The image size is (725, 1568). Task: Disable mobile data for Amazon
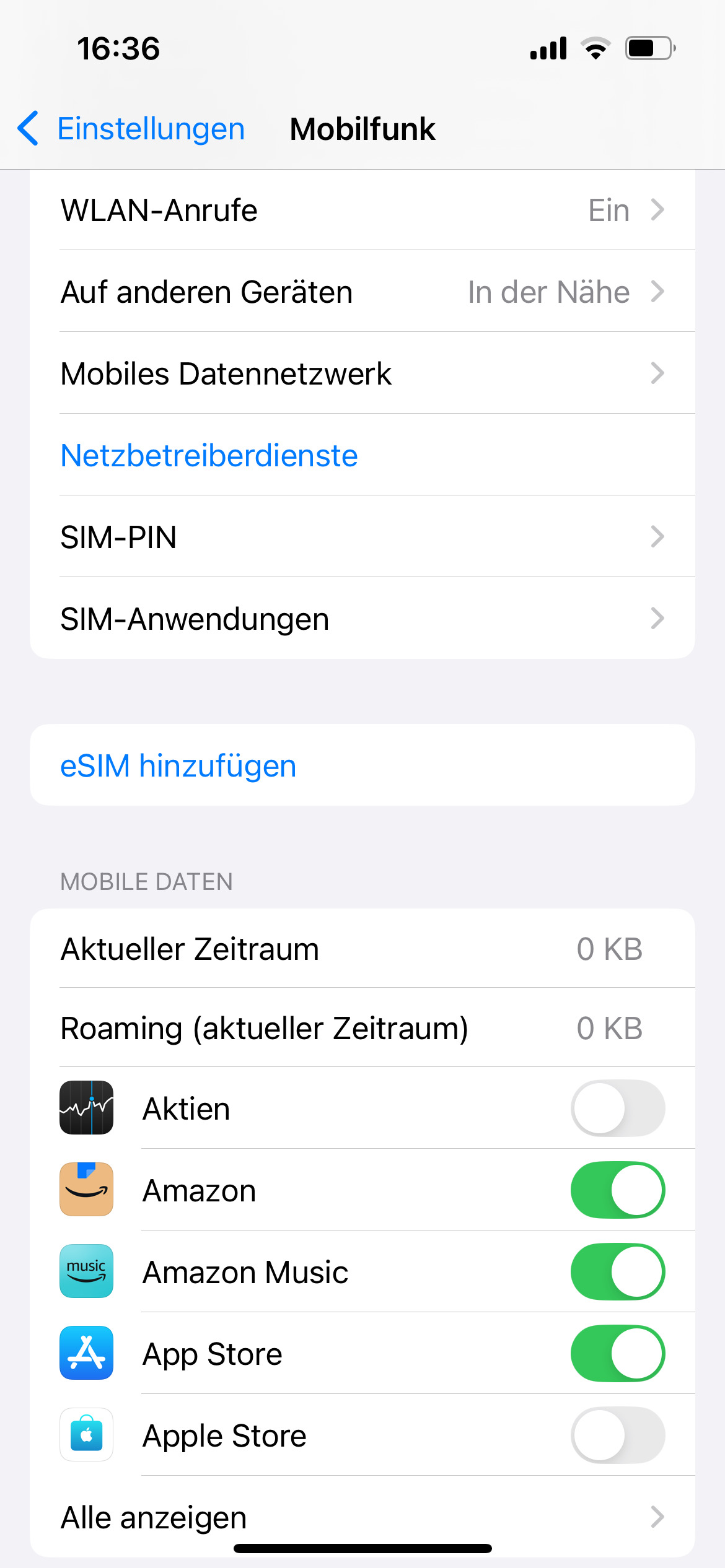coord(618,1190)
